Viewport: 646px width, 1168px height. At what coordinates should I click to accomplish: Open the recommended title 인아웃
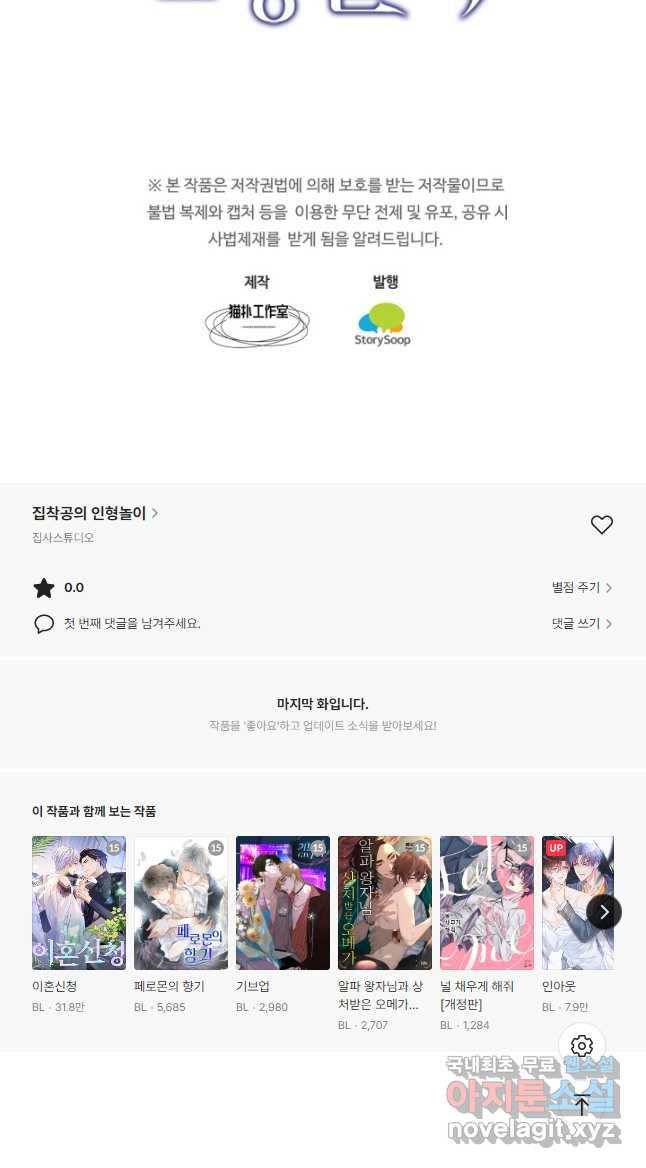pos(577,903)
